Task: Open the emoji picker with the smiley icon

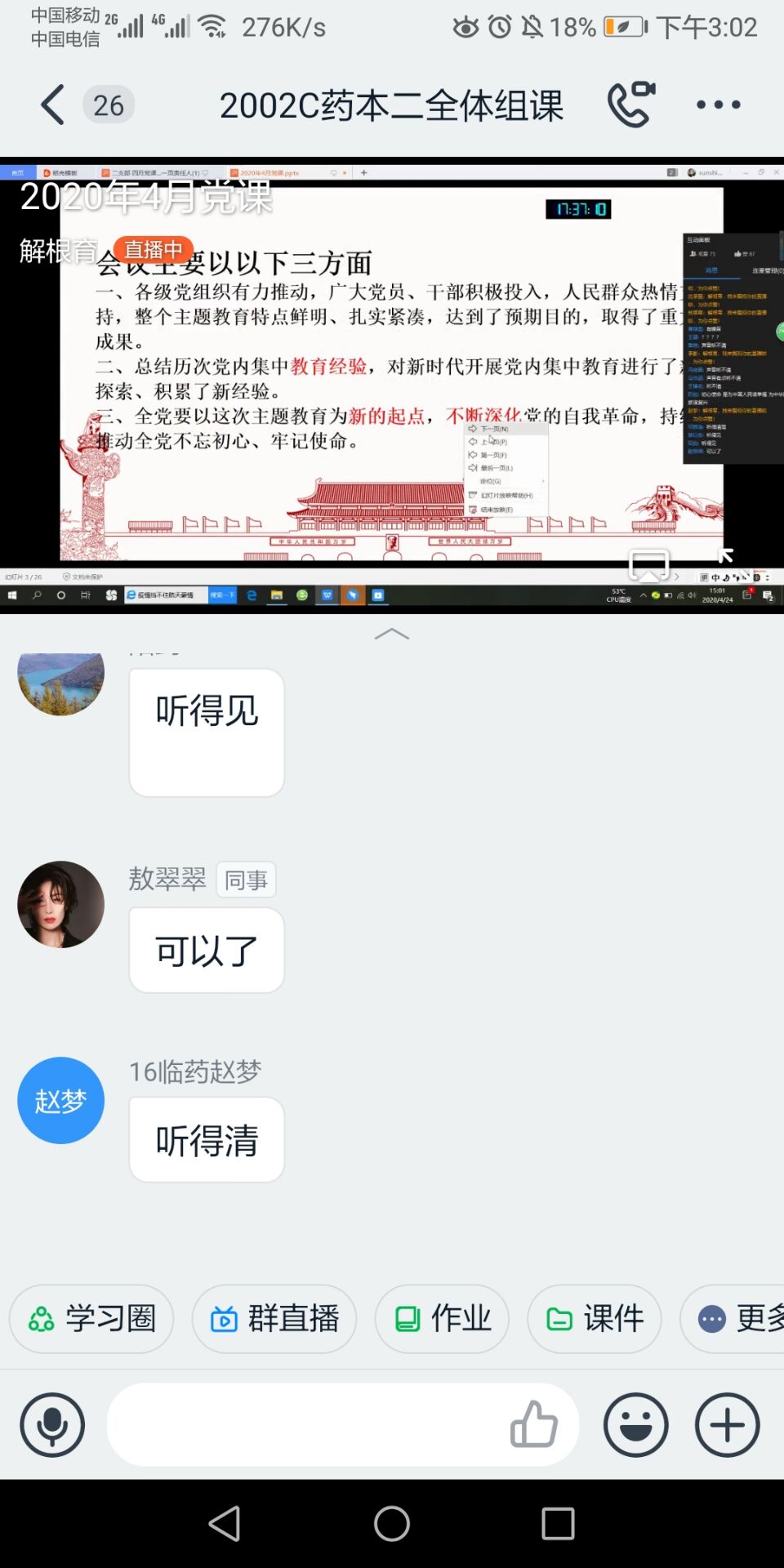Action: [636, 1425]
